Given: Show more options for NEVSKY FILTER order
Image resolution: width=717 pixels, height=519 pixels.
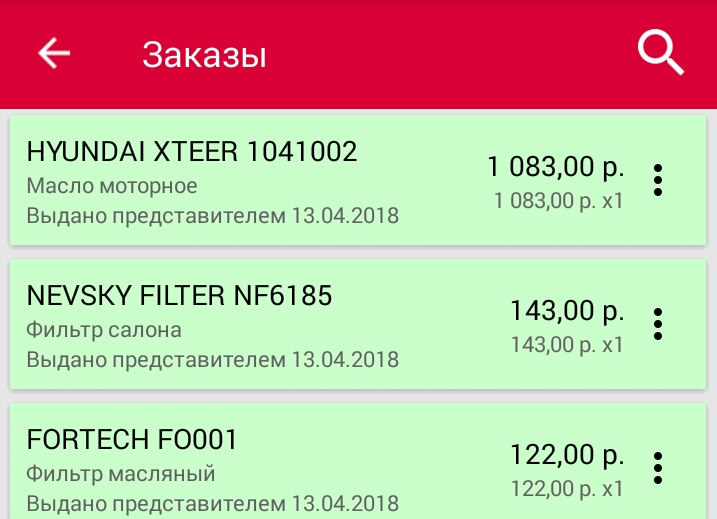Looking at the screenshot, I should [x=658, y=324].
